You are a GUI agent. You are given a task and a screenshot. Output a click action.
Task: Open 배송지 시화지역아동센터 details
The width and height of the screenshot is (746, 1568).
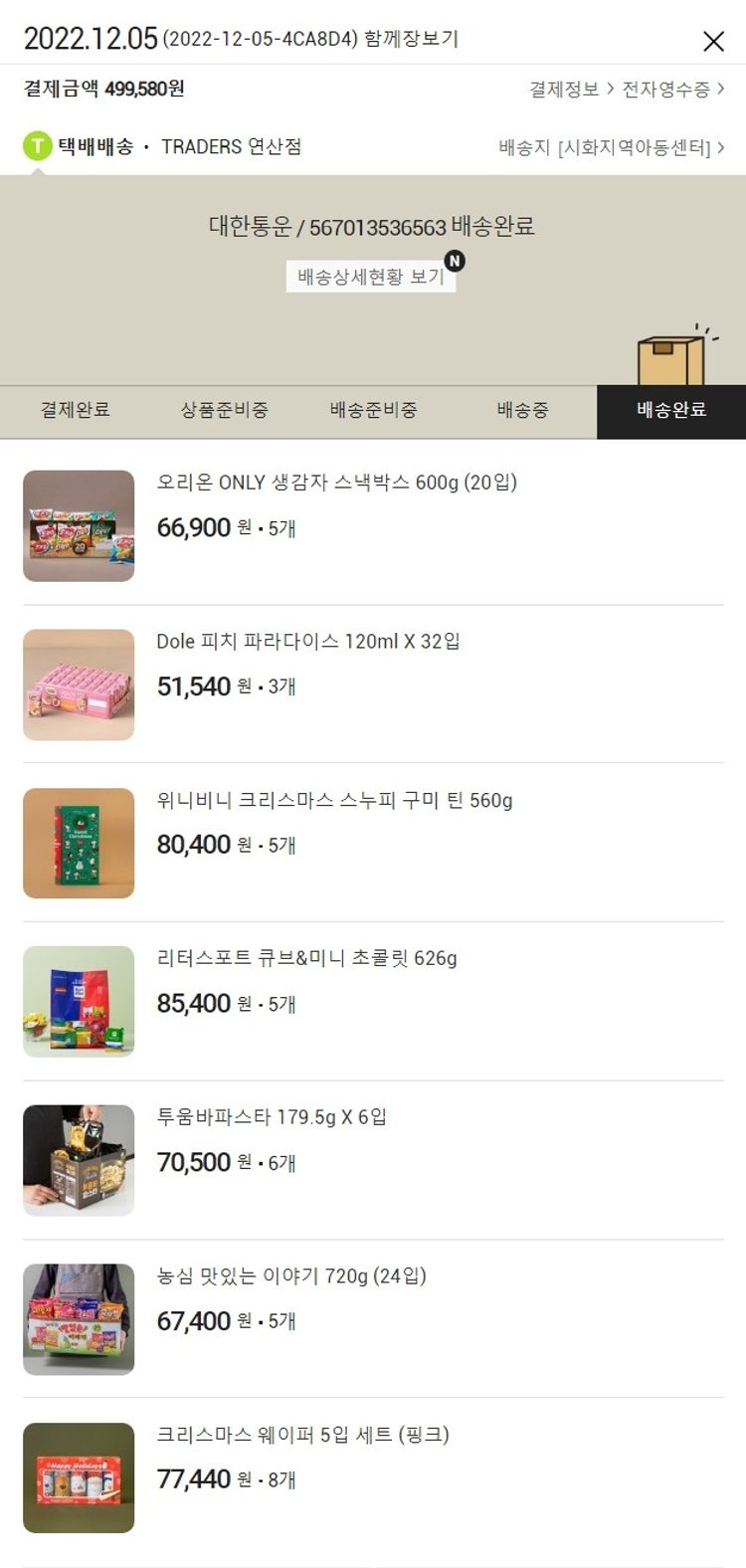(x=611, y=147)
